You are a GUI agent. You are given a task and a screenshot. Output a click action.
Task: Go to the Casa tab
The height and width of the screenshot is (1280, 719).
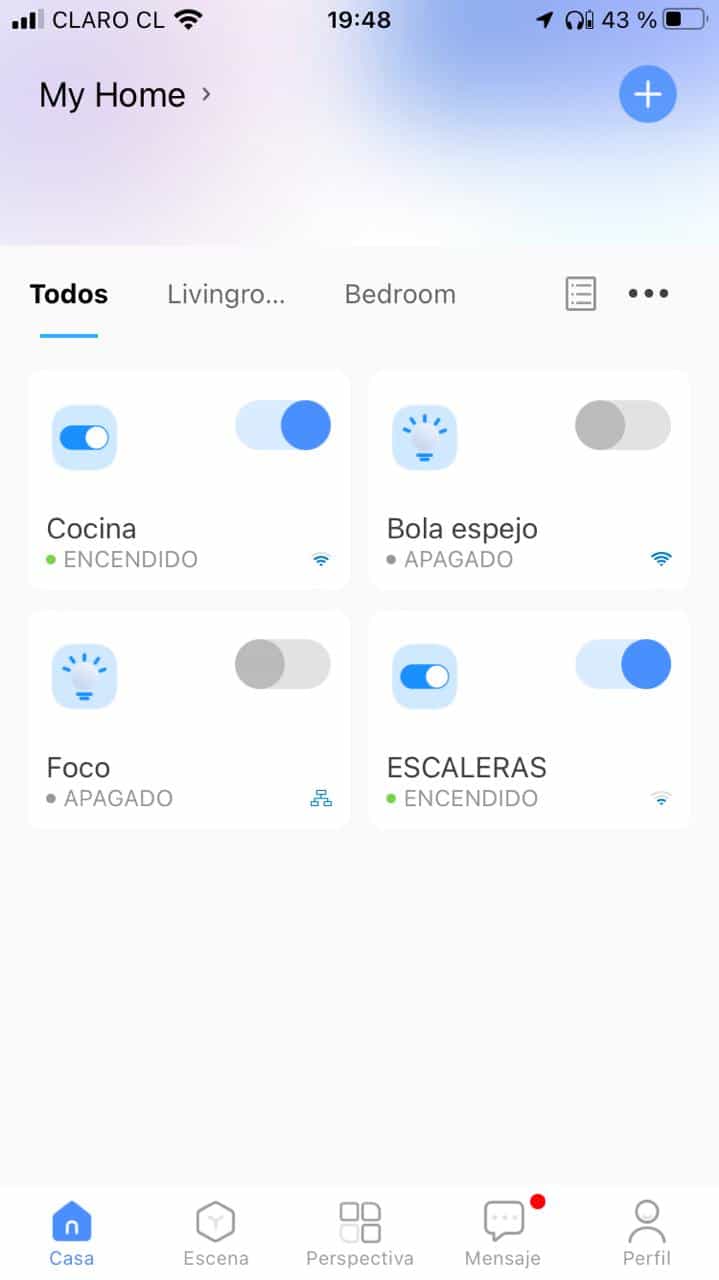71,1234
